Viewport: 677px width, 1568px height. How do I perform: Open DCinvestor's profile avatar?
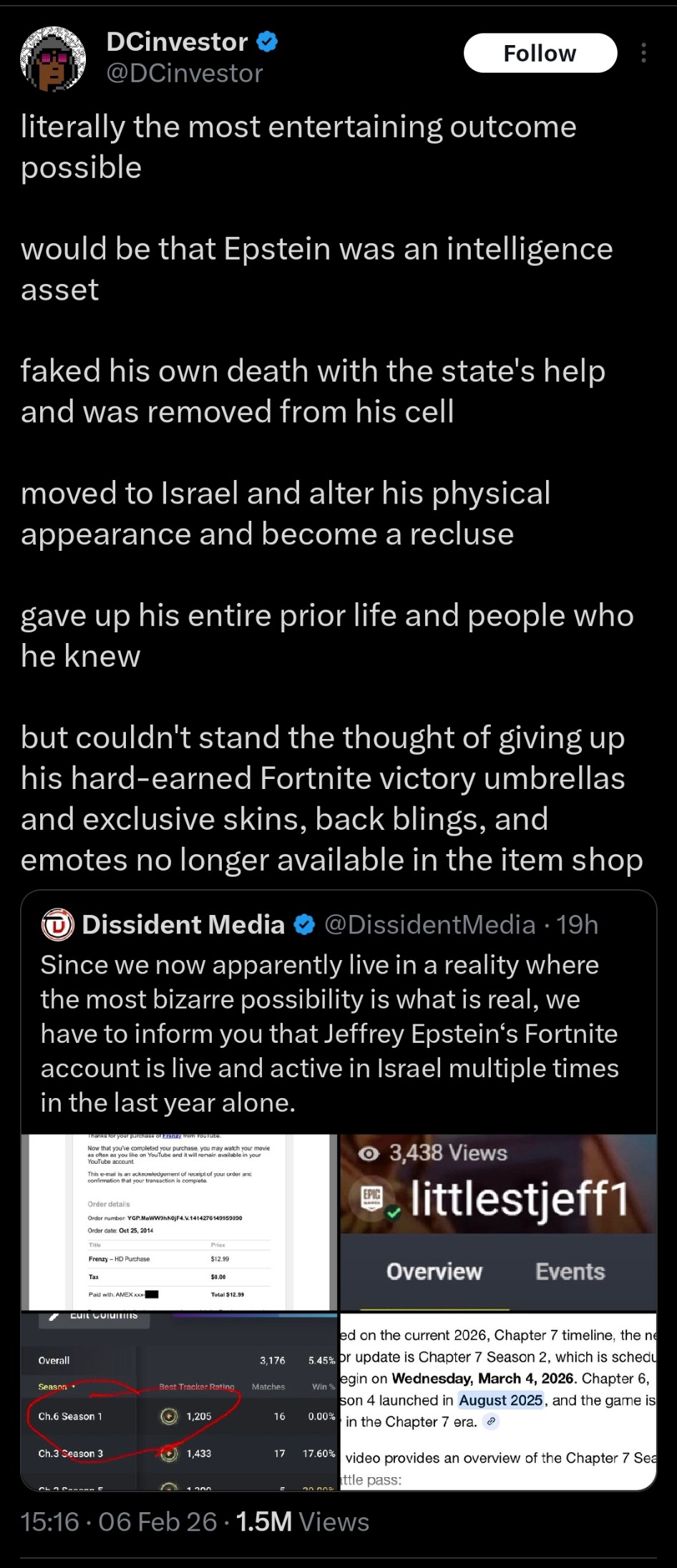[53, 59]
